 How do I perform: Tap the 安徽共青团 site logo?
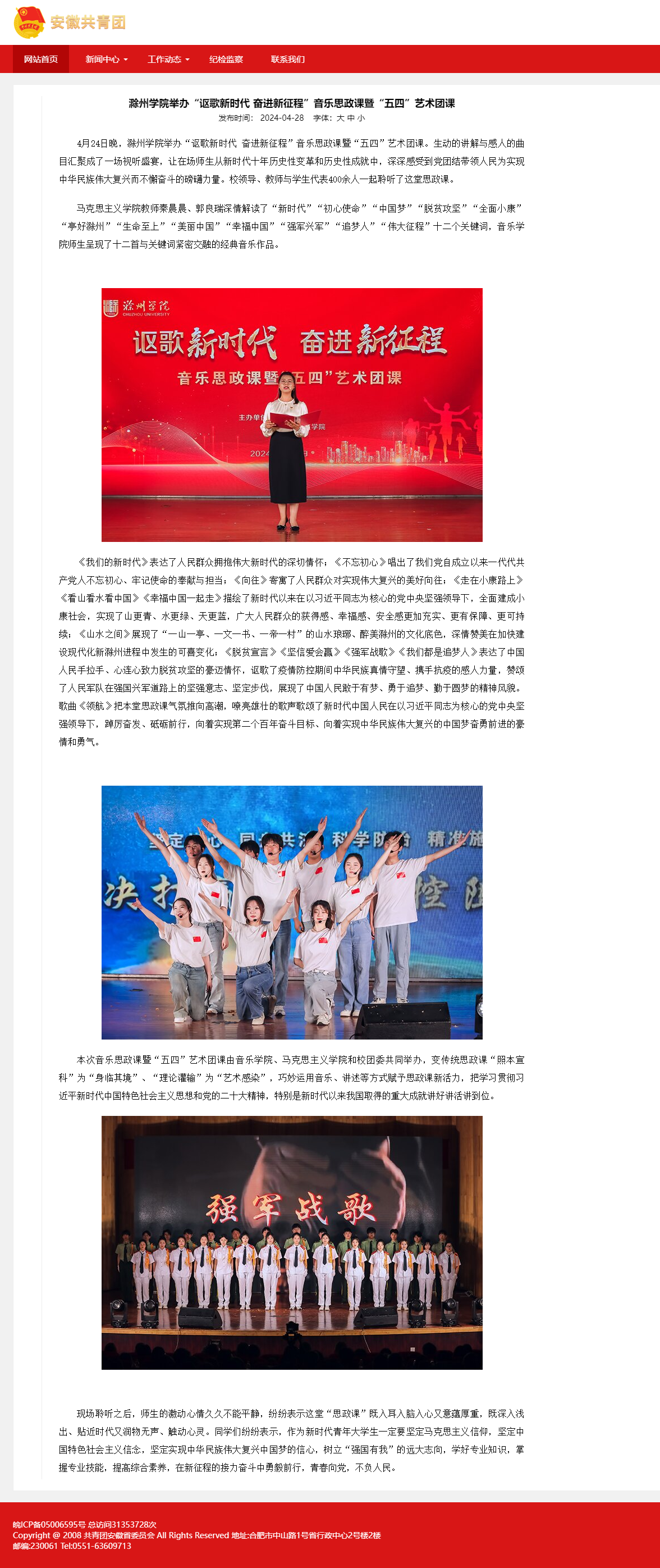[x=70, y=22]
